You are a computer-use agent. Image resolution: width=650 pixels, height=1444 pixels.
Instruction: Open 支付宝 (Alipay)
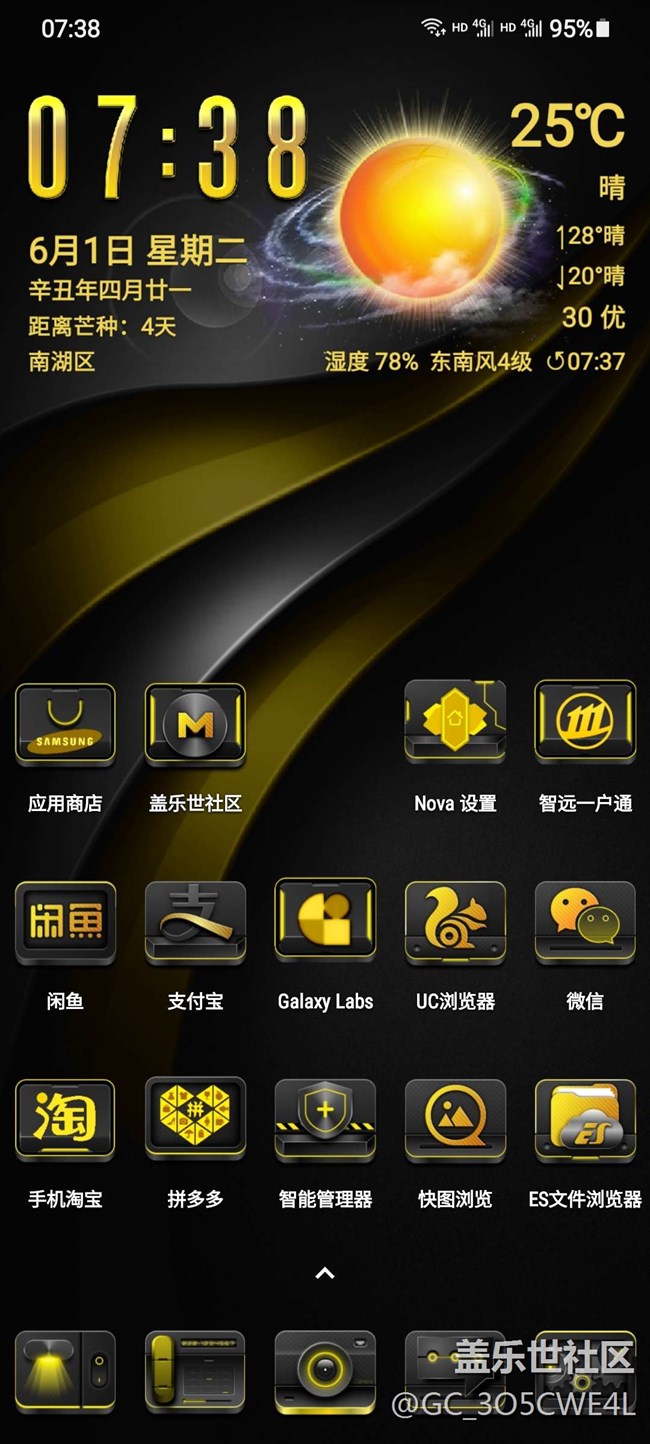pos(195,924)
